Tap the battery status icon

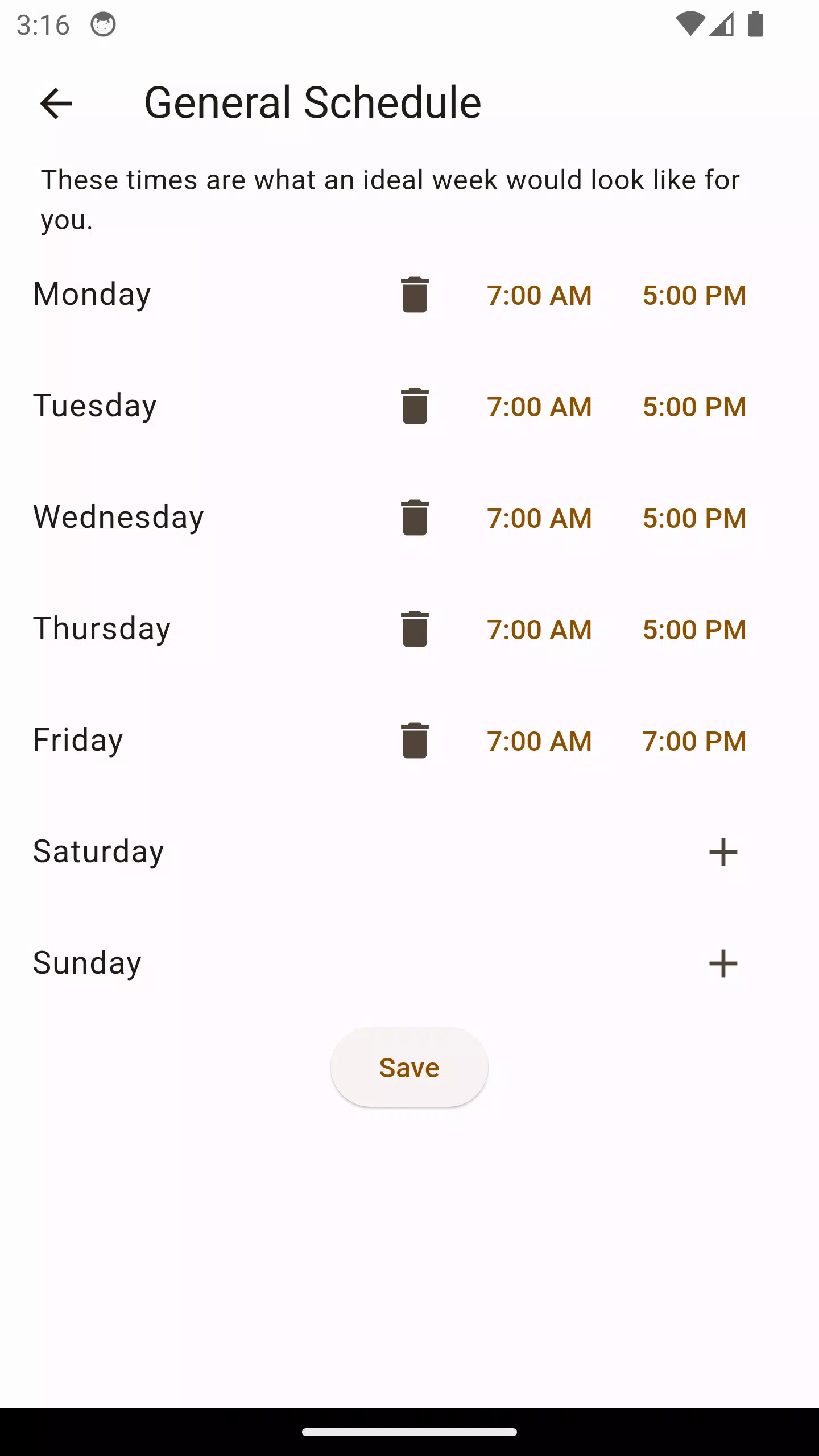[752, 26]
